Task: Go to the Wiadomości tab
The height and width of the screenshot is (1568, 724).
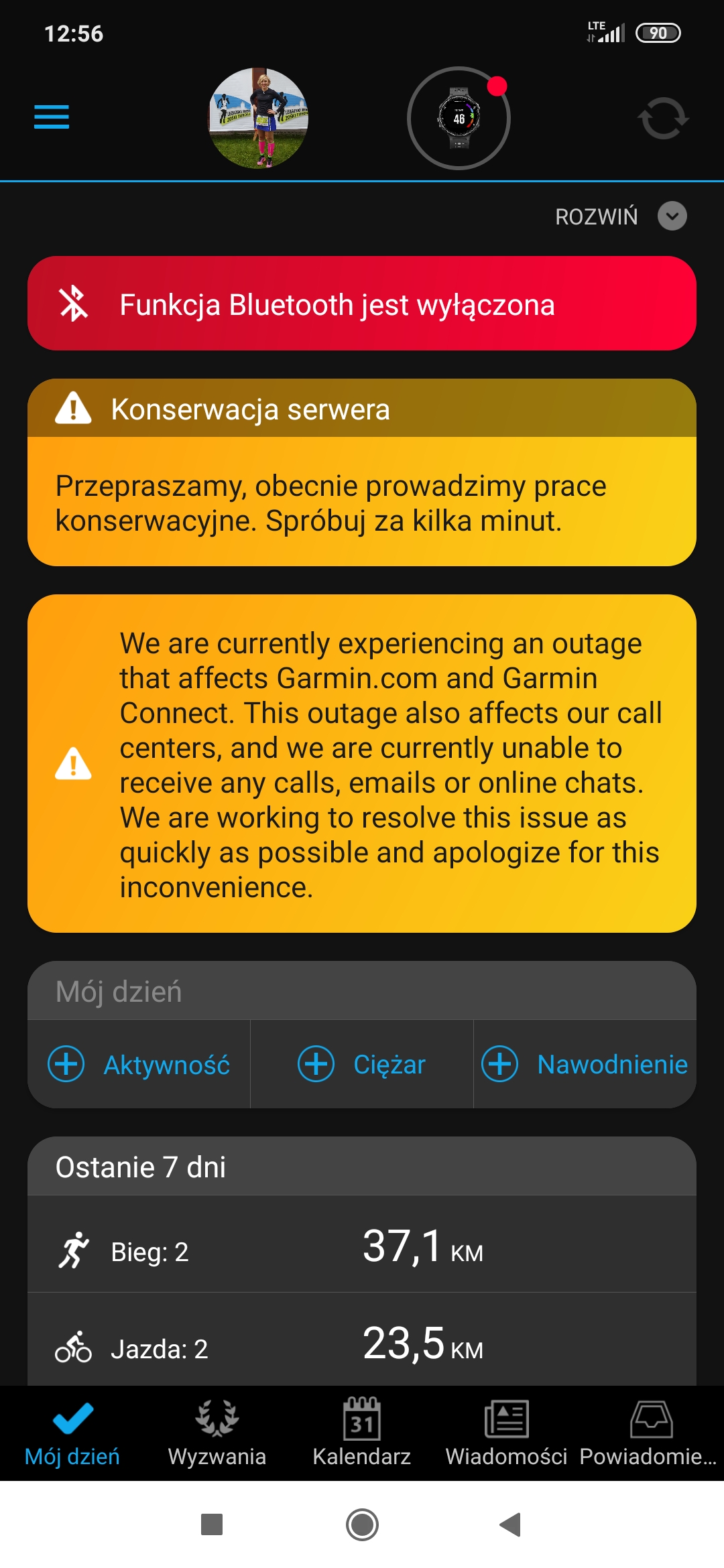Action: tap(507, 1433)
